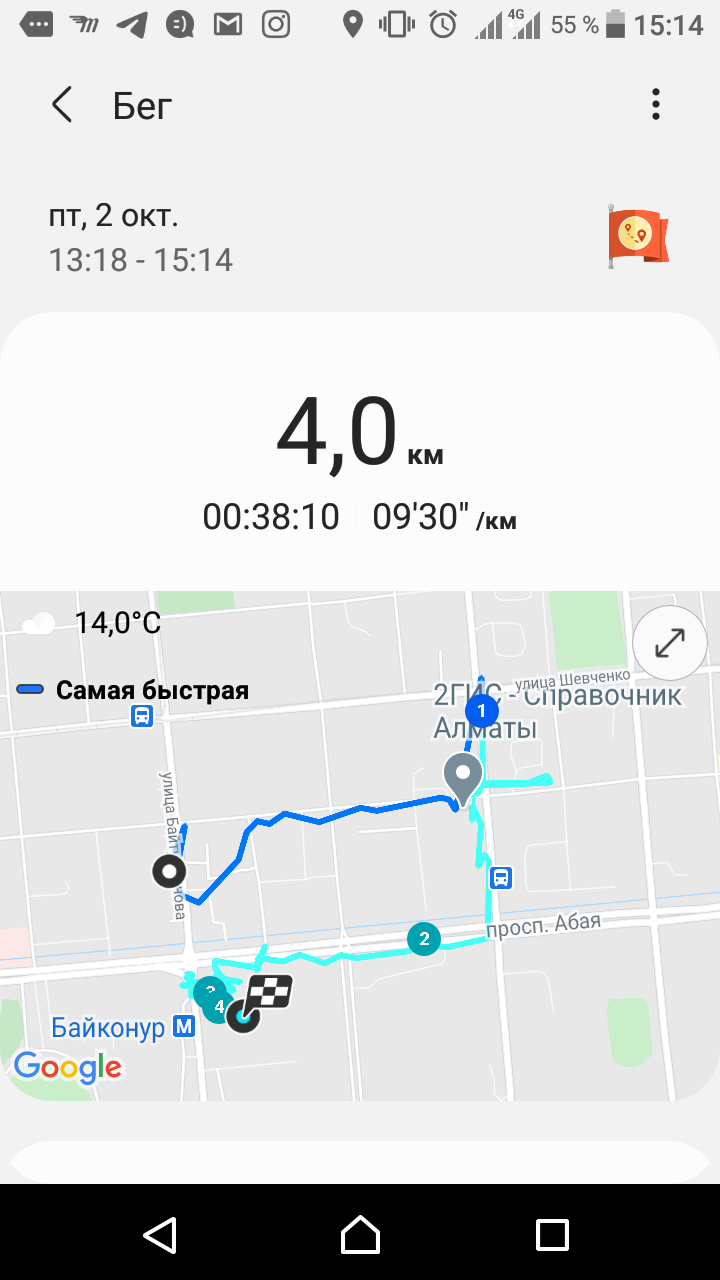Open the three-dot overflow menu

(x=656, y=104)
